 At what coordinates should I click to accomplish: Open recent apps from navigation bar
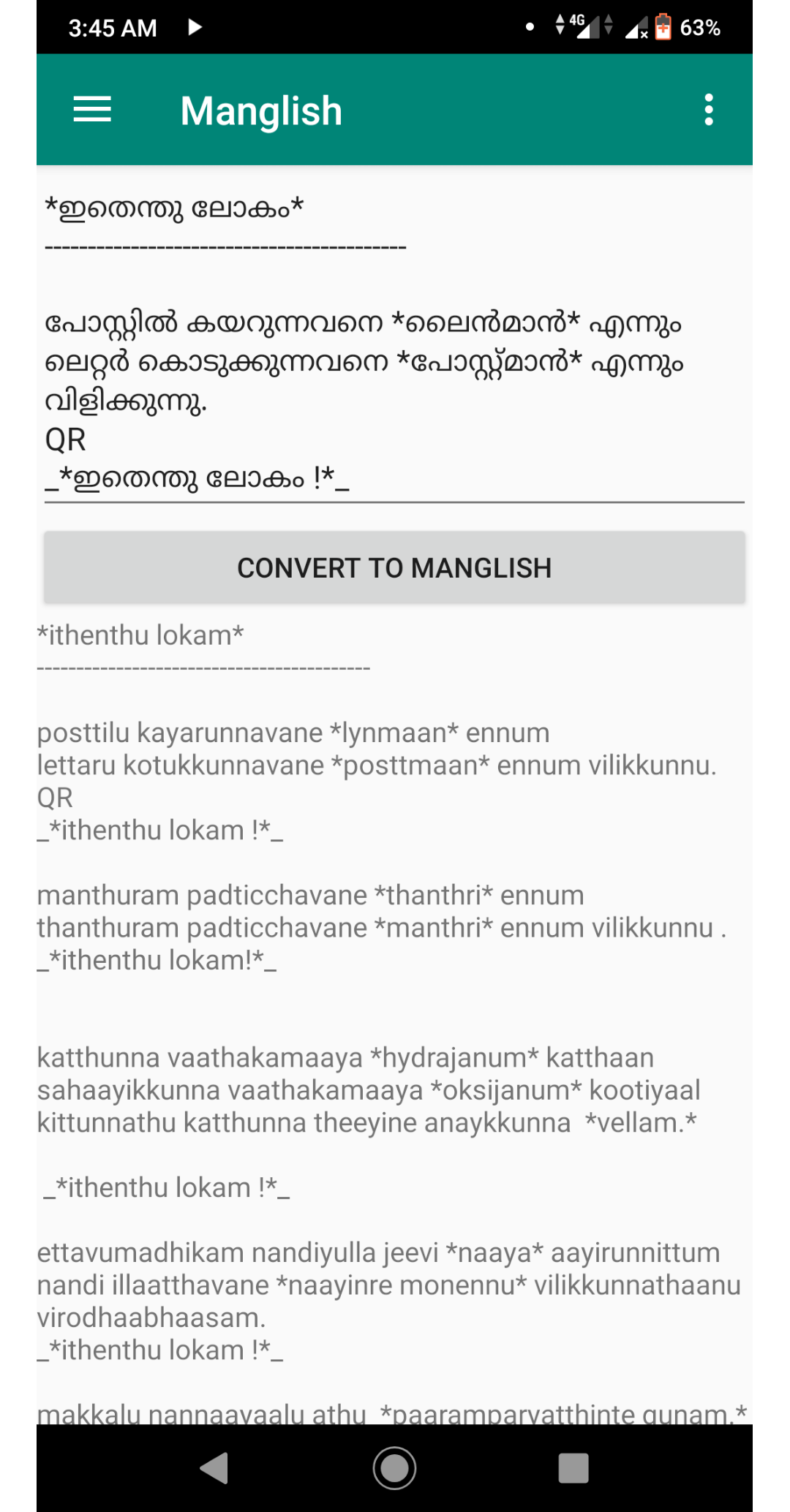(573, 1467)
